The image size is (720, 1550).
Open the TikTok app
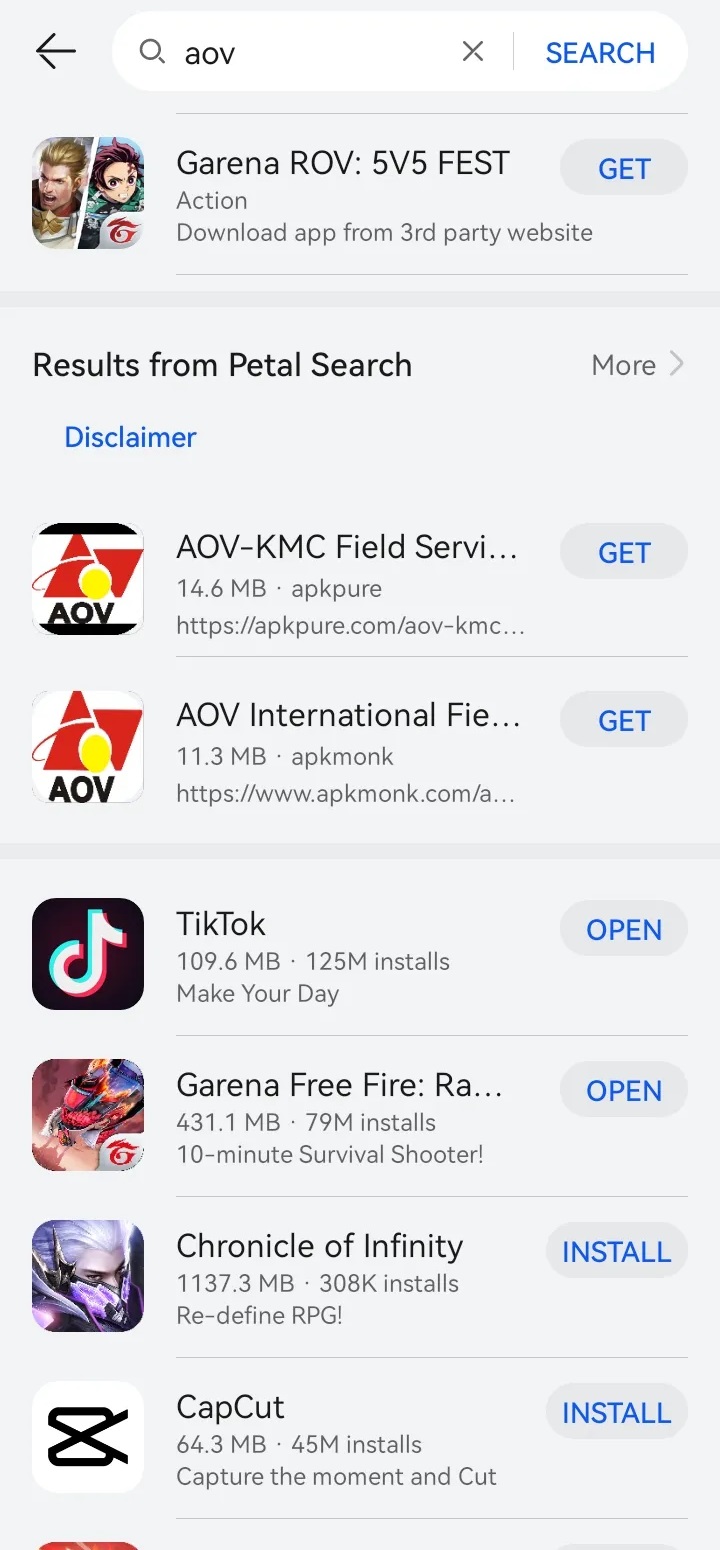point(624,929)
